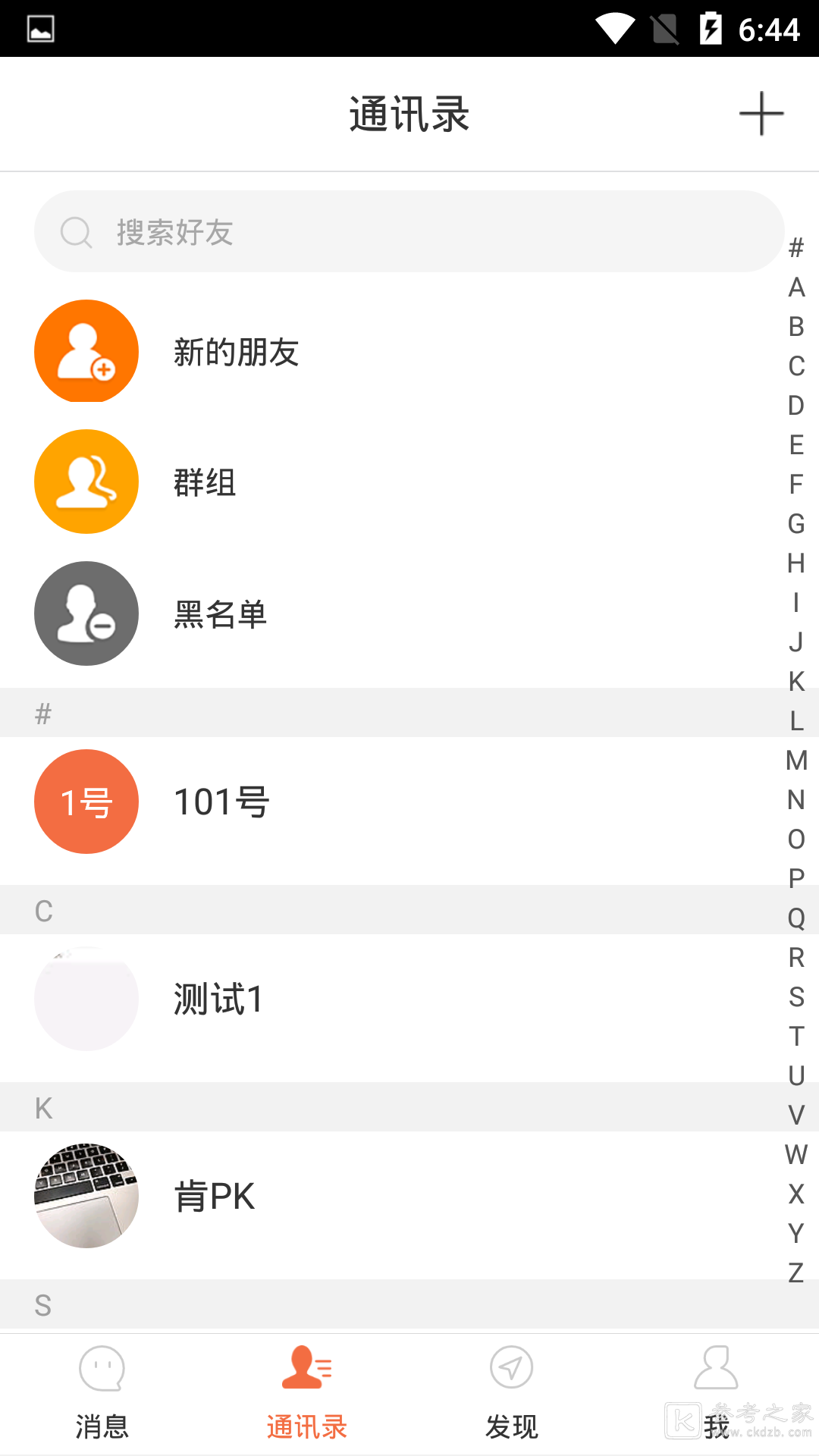819x1456 pixels.
Task: Jump to letter S in the index
Action: point(796,997)
